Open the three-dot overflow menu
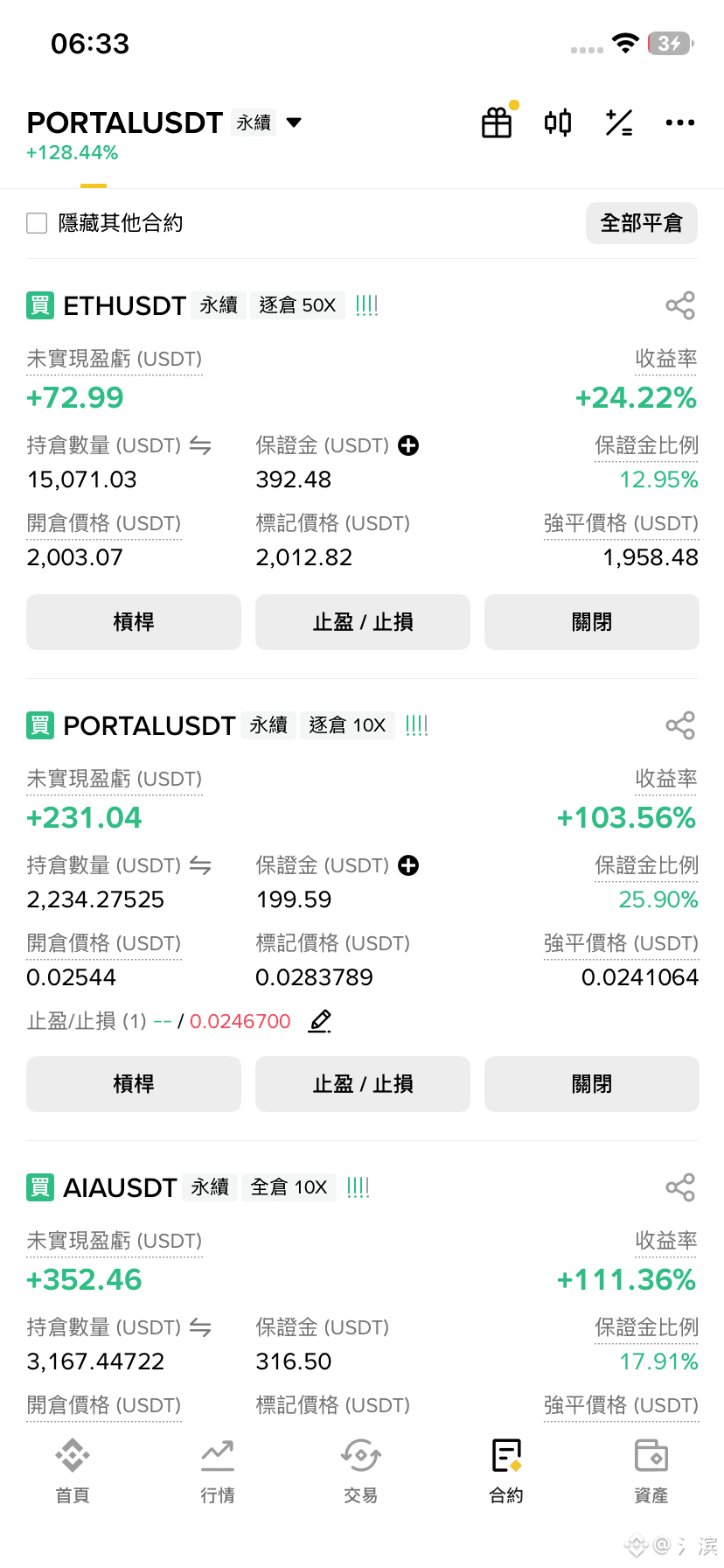Viewport: 724px width, 1568px height. coord(680,122)
